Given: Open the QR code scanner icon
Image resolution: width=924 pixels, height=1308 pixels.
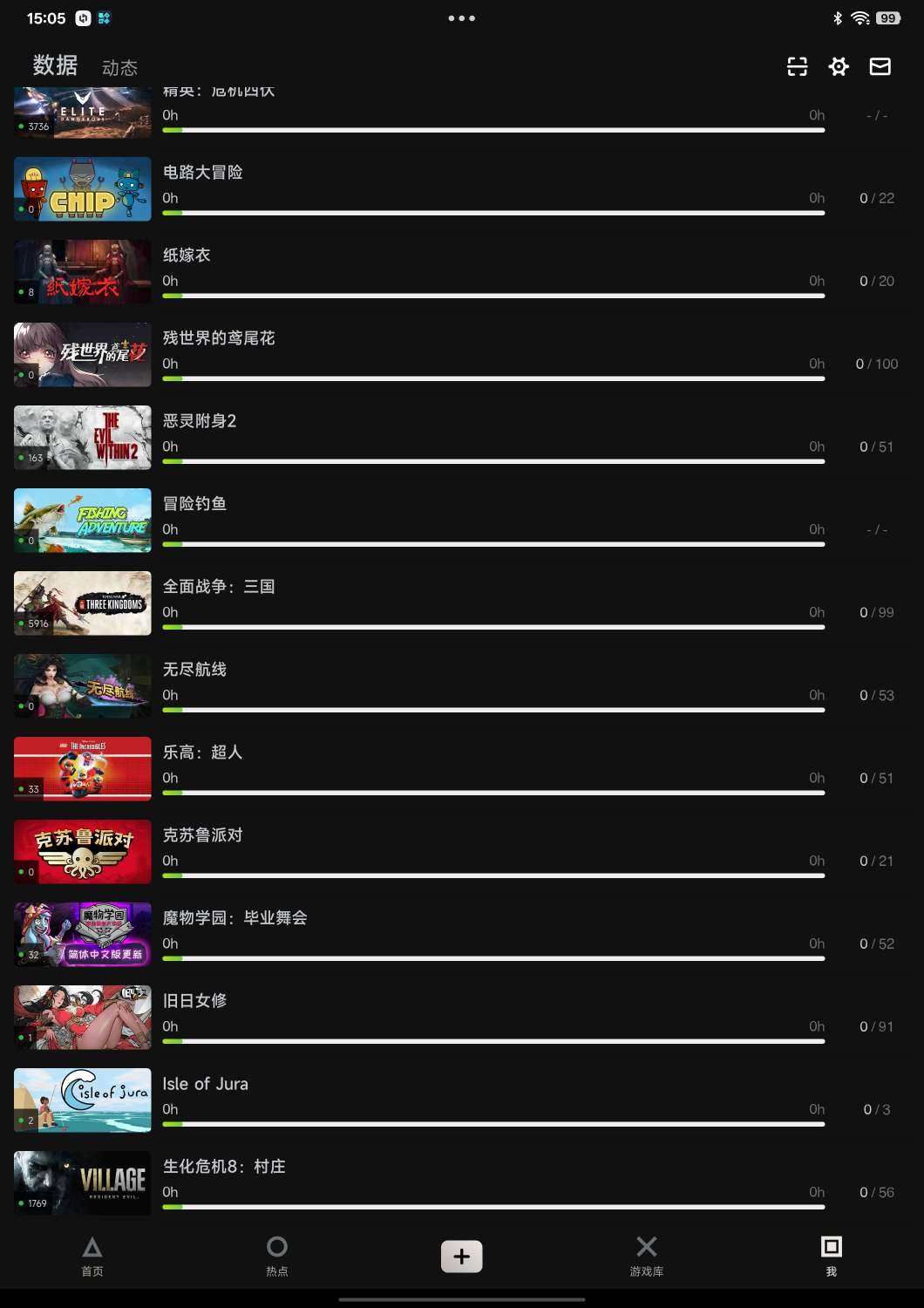Looking at the screenshot, I should click(796, 66).
